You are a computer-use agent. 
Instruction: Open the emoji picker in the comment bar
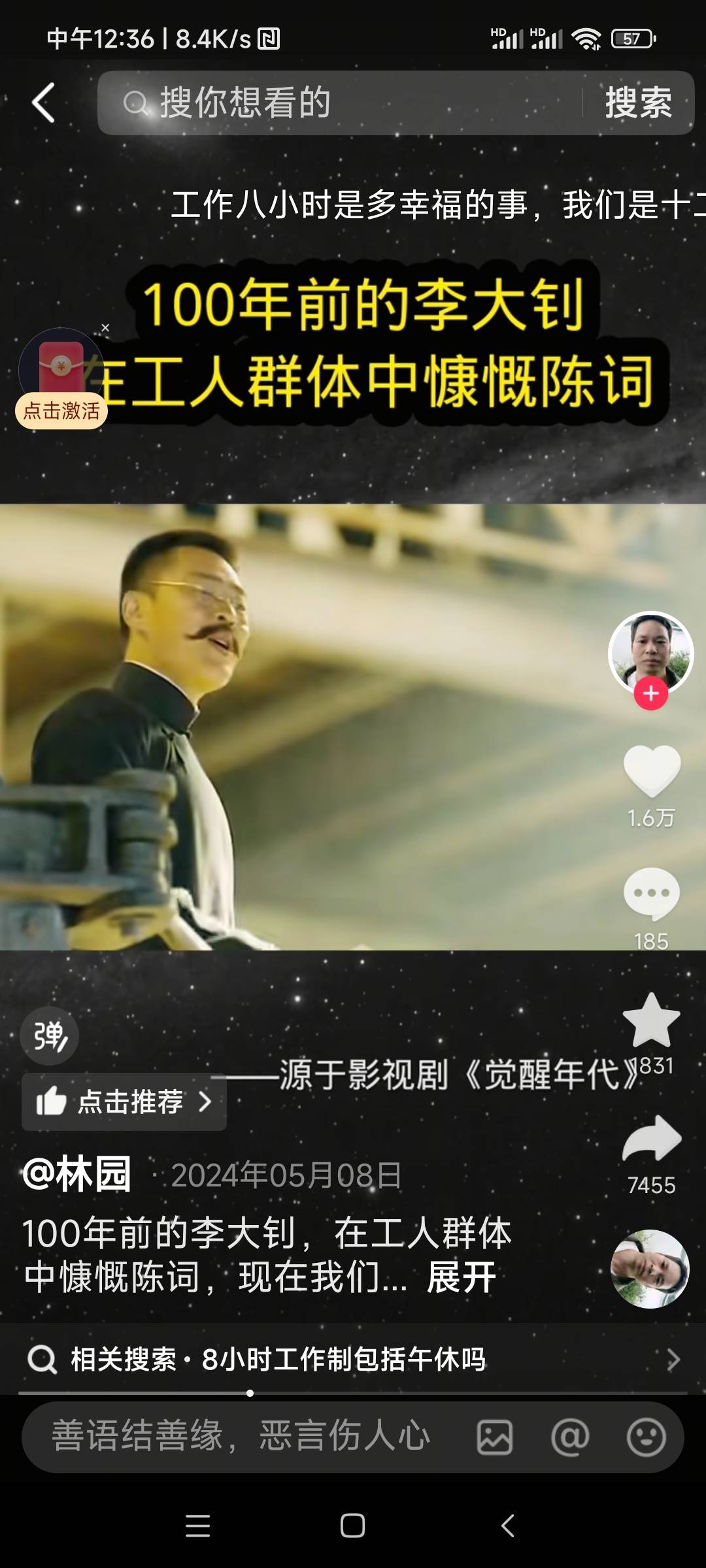click(646, 1437)
